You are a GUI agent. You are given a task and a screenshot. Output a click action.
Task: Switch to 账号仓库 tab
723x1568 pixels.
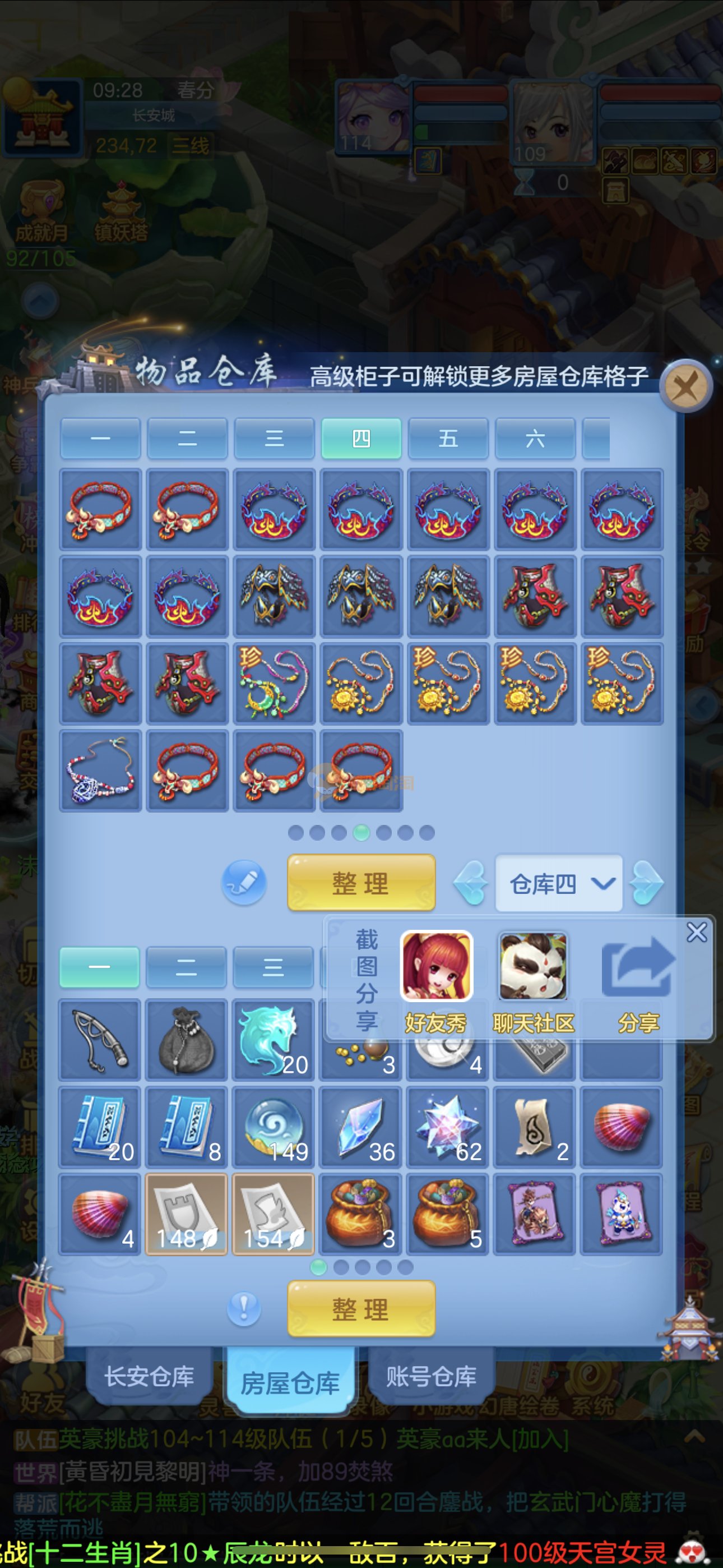(431, 1376)
